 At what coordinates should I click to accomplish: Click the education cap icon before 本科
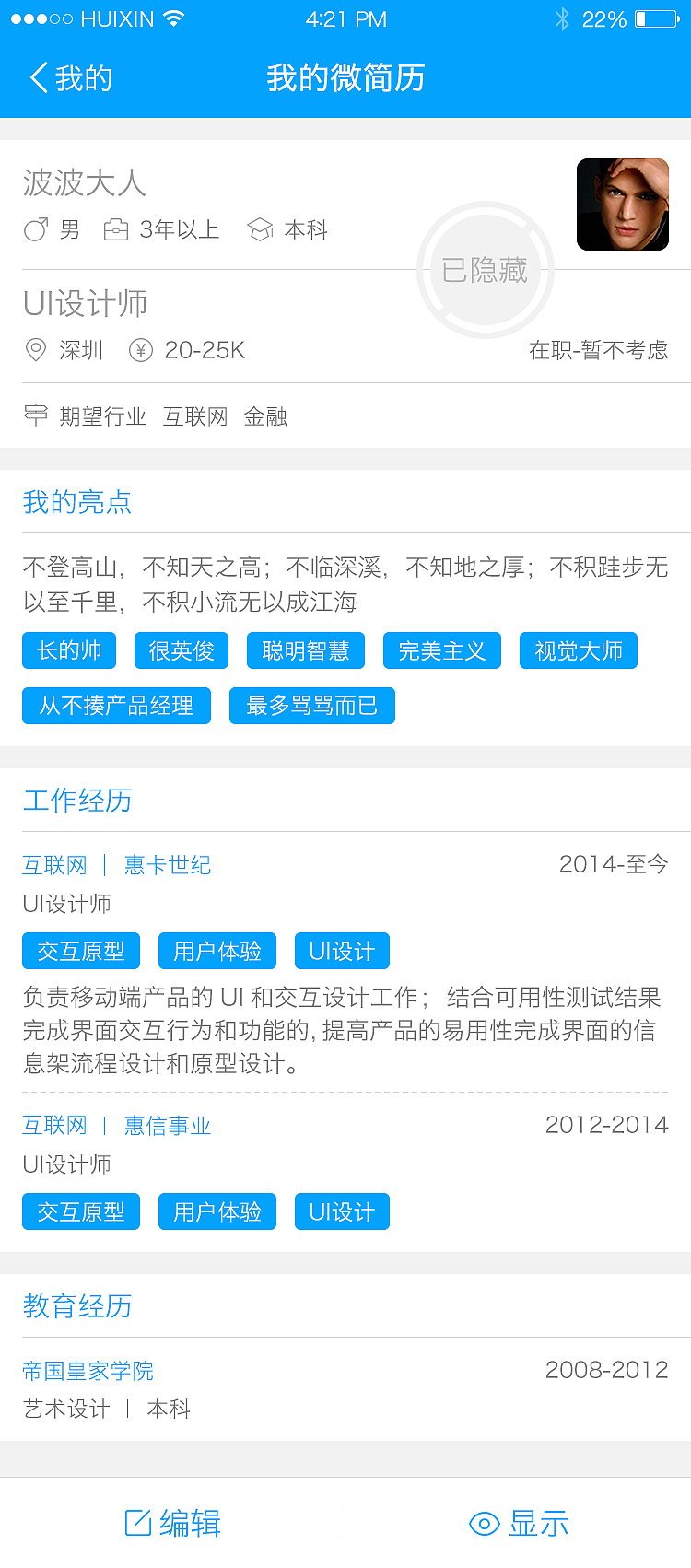click(258, 230)
